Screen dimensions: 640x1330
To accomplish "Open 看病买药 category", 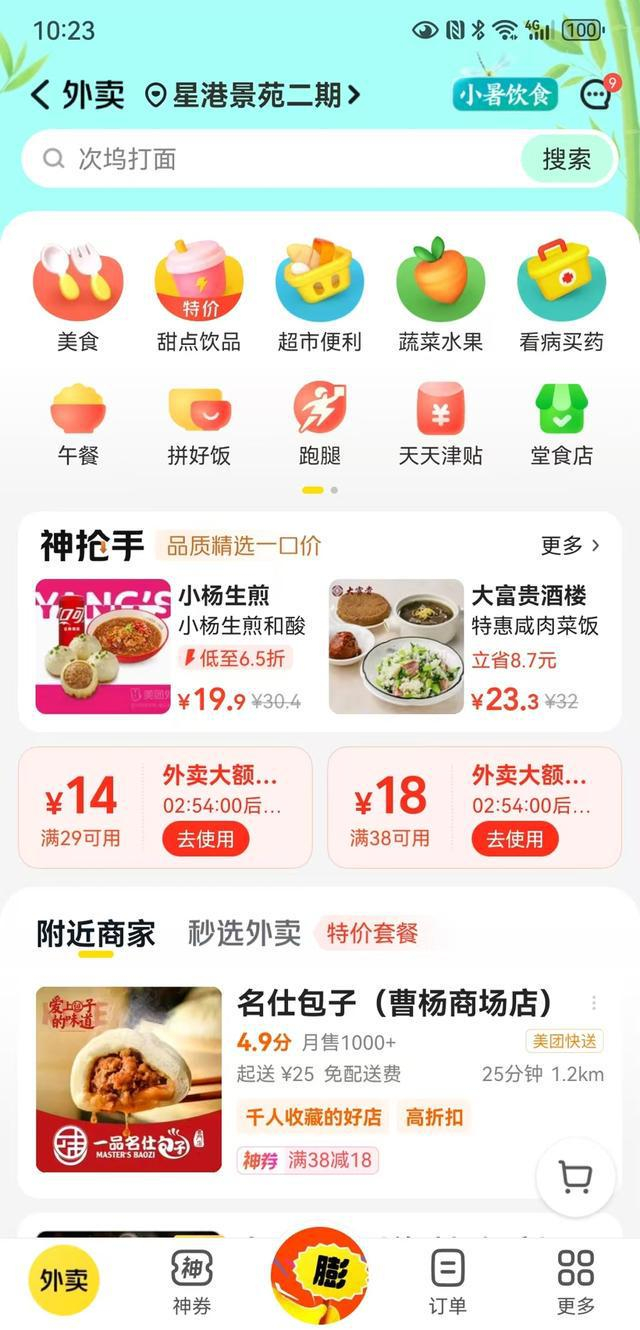I will [x=561, y=296].
